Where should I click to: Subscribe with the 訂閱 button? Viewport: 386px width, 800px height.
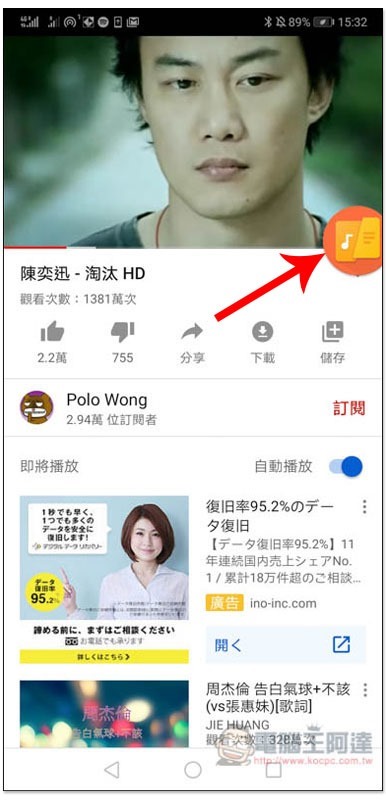coord(349,408)
